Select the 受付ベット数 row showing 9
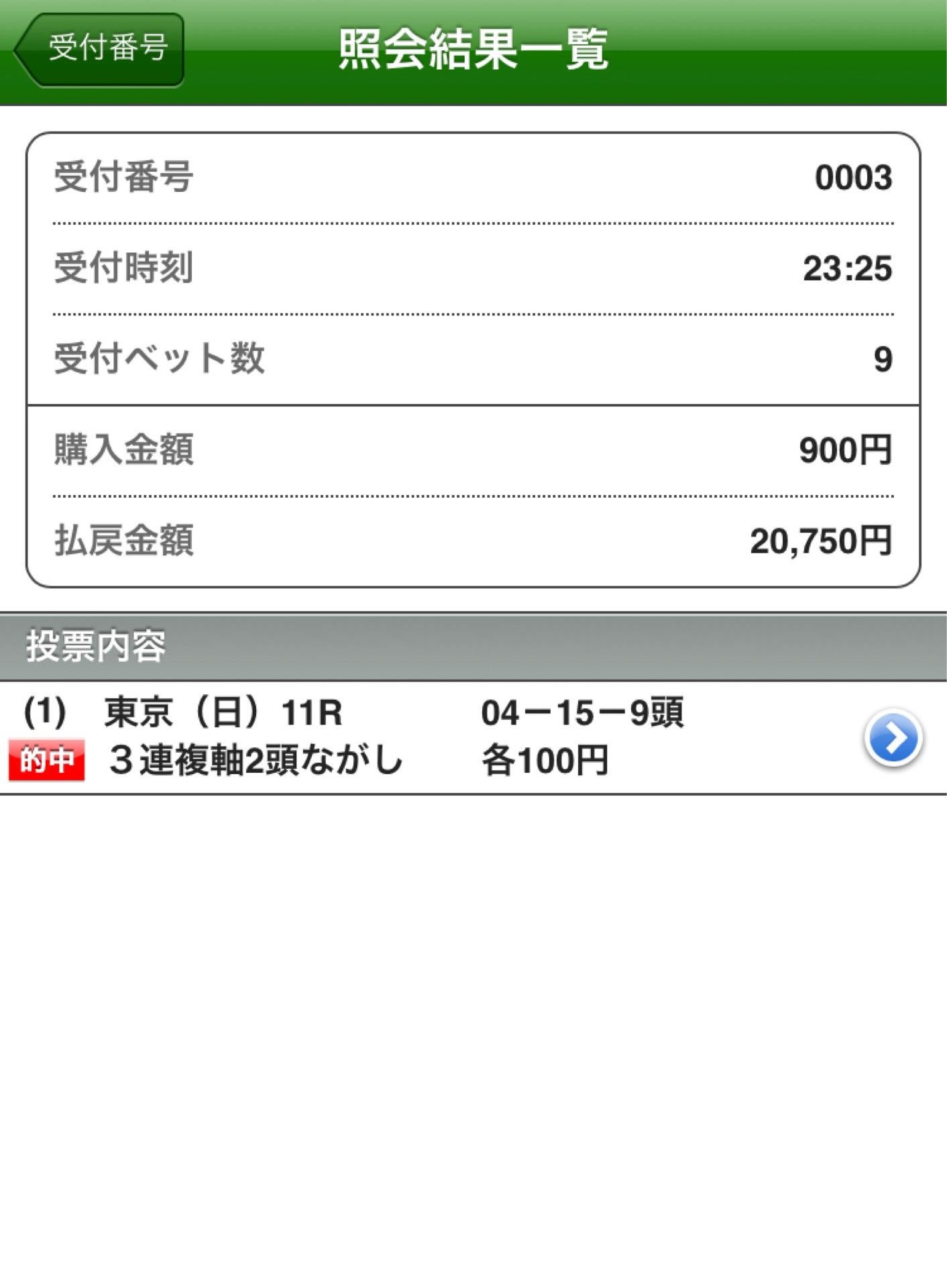This screenshot has height=1288, width=947. click(469, 359)
